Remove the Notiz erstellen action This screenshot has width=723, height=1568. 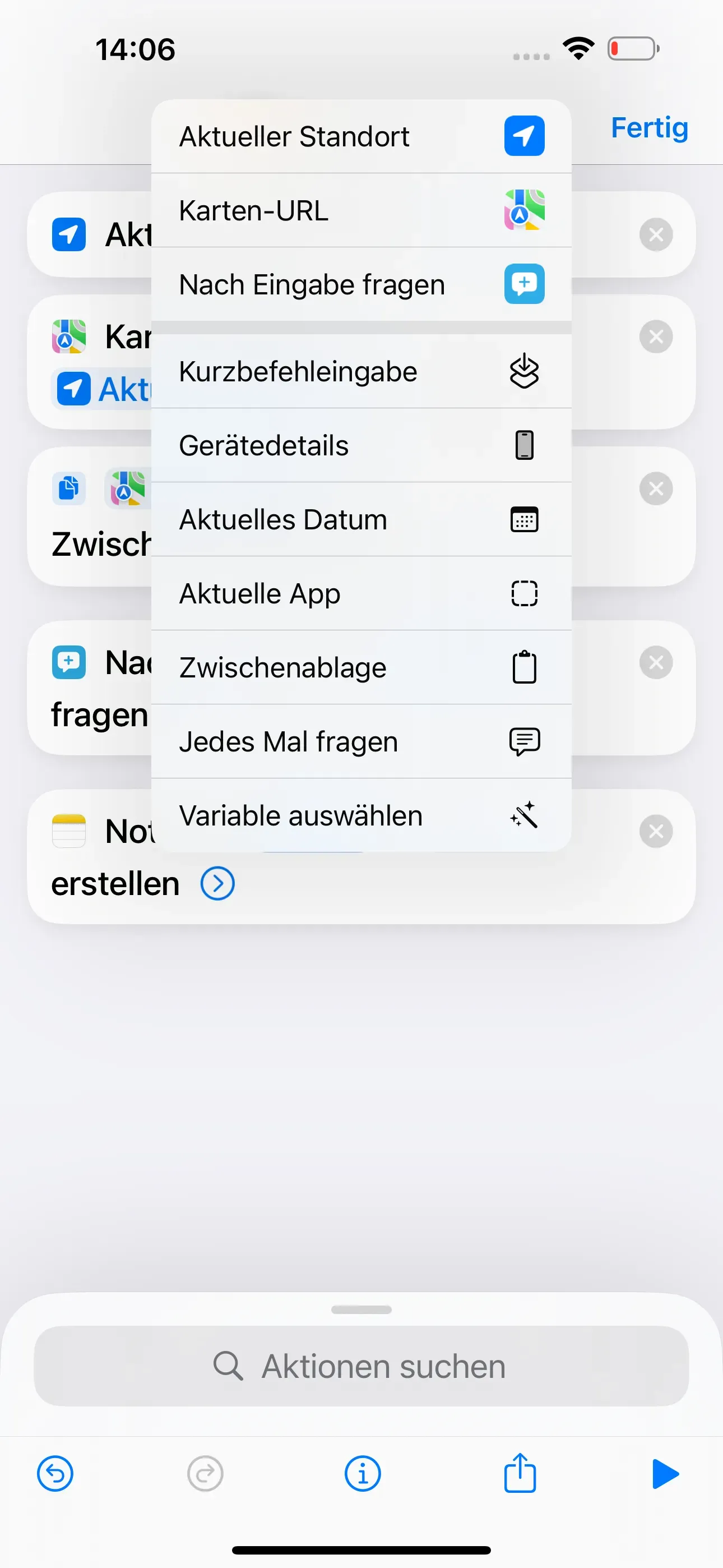pos(655,831)
